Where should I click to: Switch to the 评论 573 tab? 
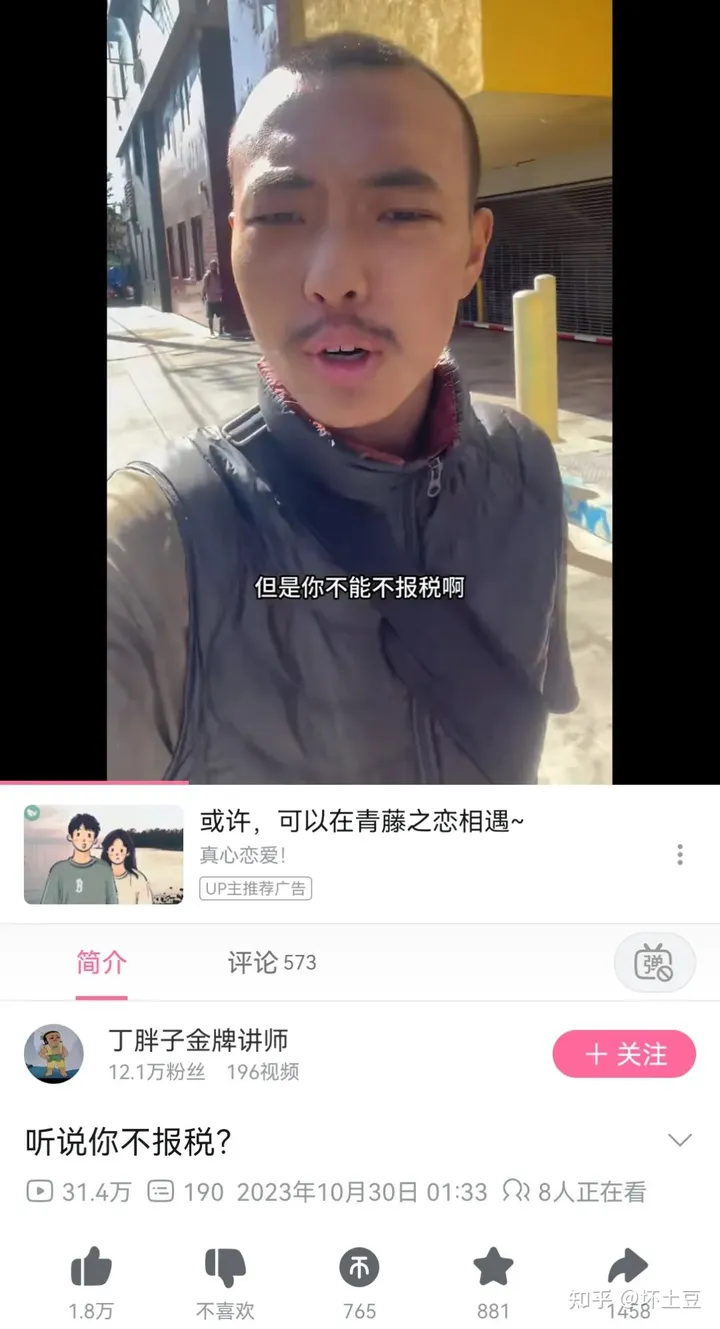271,963
